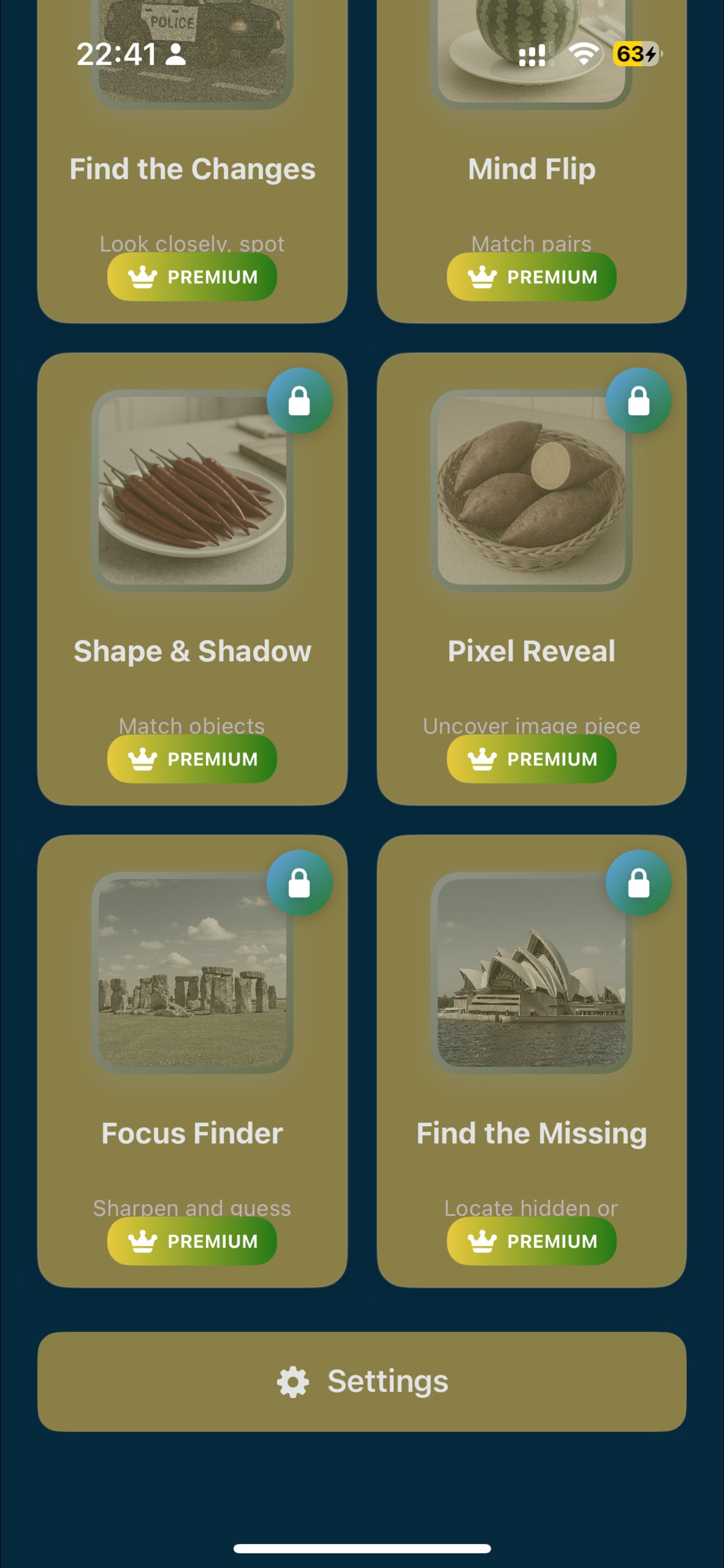Tap Premium badge under Find the Missing
724x1568 pixels.
pos(531,1241)
